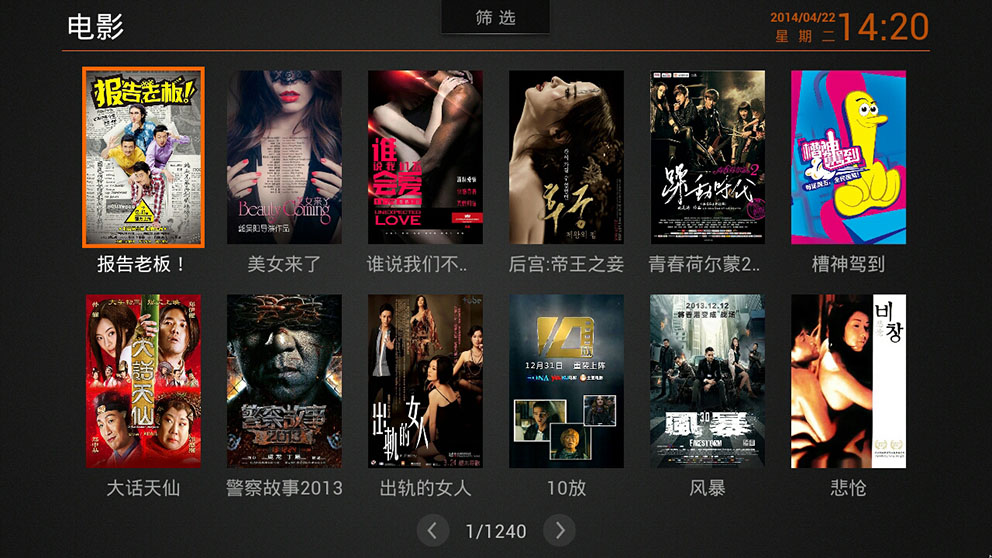Open the movie 出轨的女人

click(425, 381)
